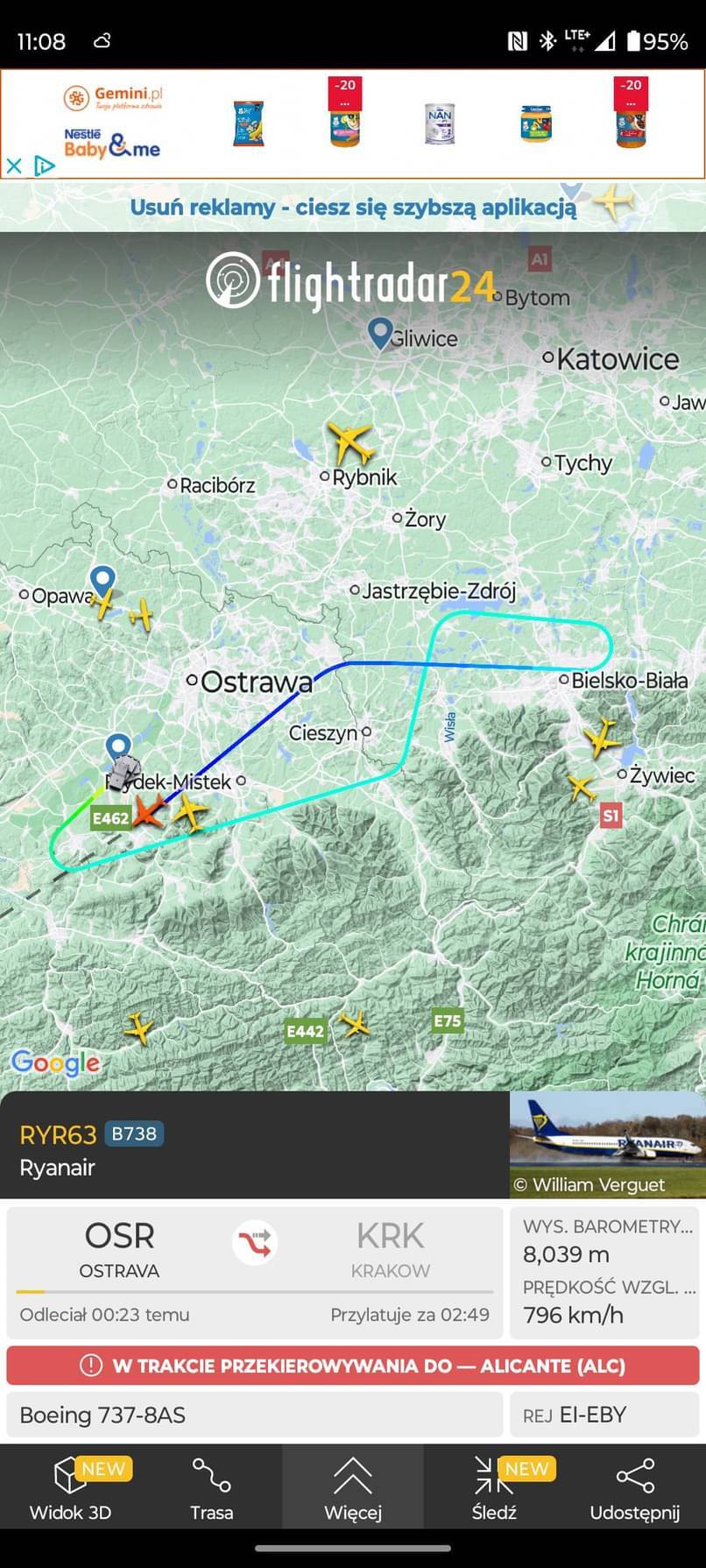
Task: Tap the airport pin near Opawa
Action: click(102, 580)
